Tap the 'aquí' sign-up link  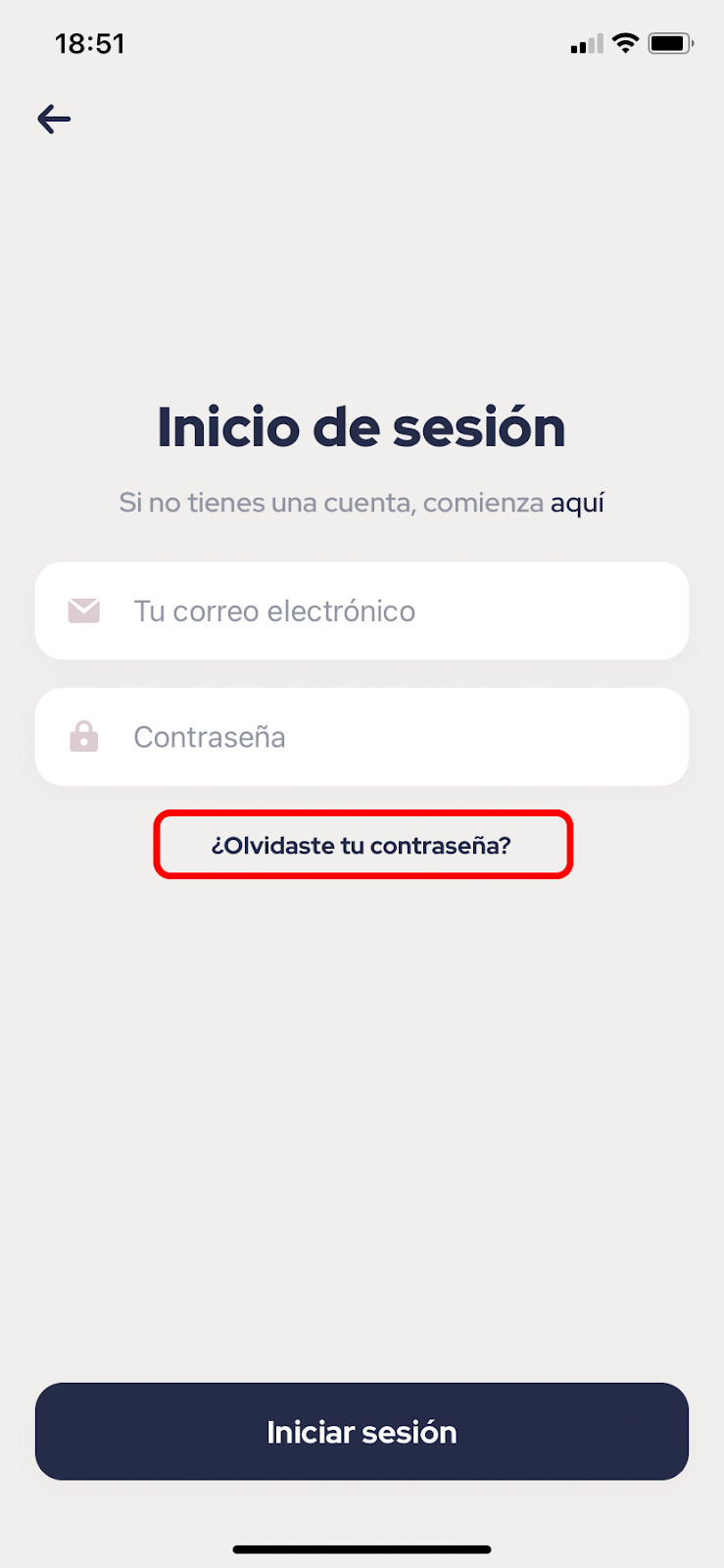pyautogui.click(x=577, y=504)
